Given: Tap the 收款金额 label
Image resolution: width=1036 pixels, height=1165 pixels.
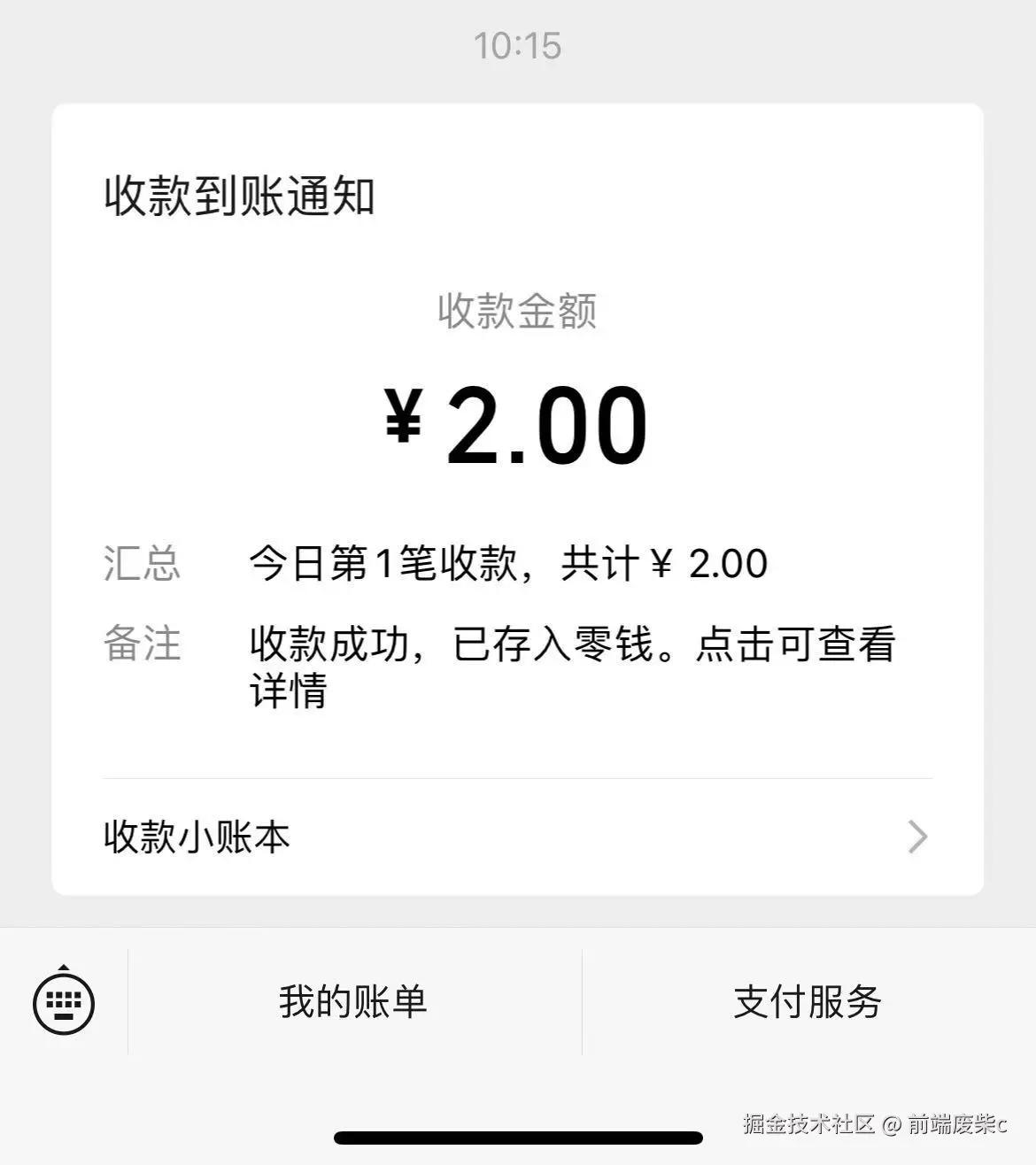Looking at the screenshot, I should (518, 309).
